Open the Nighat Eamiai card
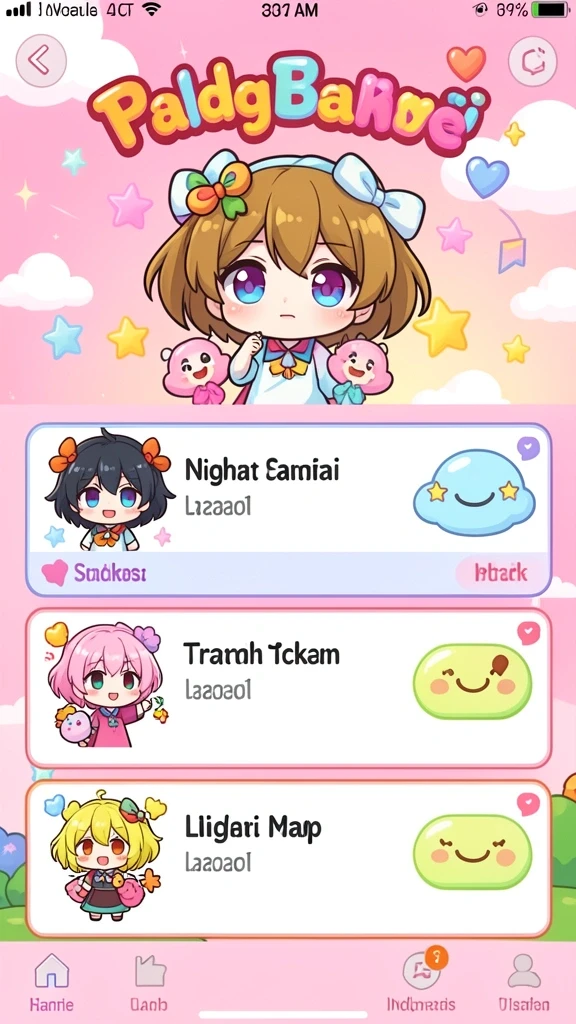Image resolution: width=576 pixels, height=1024 pixels. (288, 509)
